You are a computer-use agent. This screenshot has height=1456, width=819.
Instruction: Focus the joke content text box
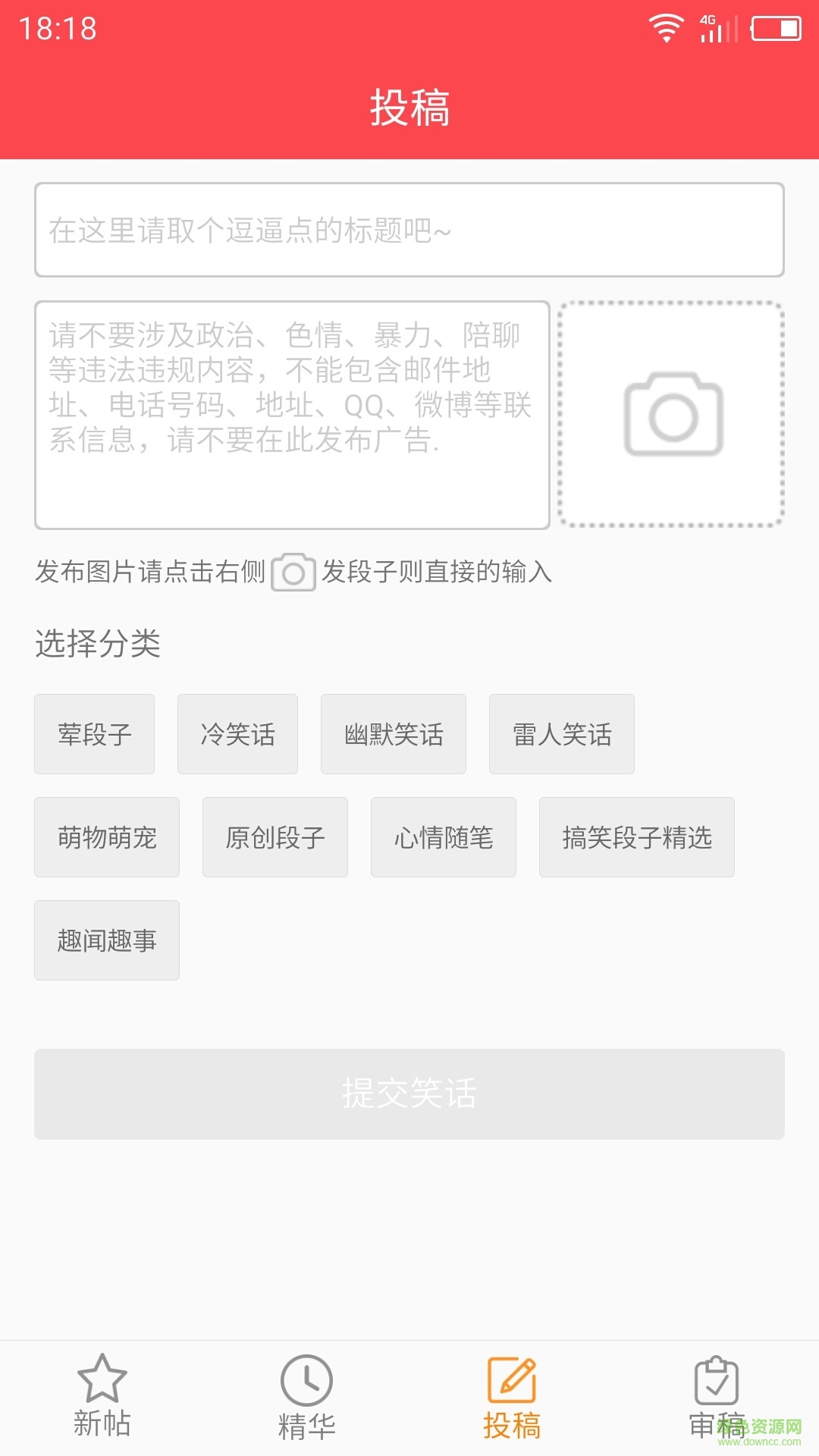click(292, 415)
